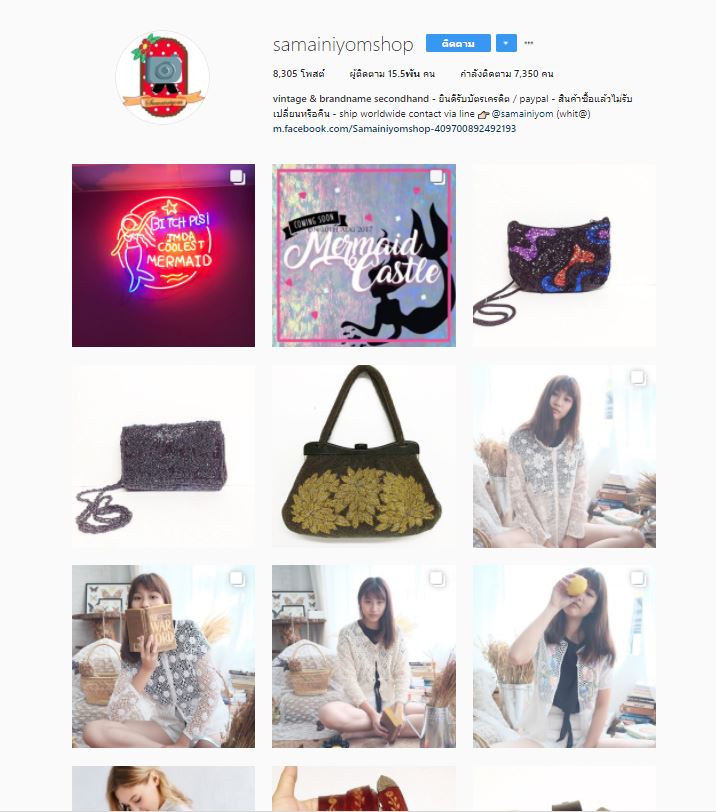Tap the blue follow button
Screen dimensions: 716x812
click(458, 43)
